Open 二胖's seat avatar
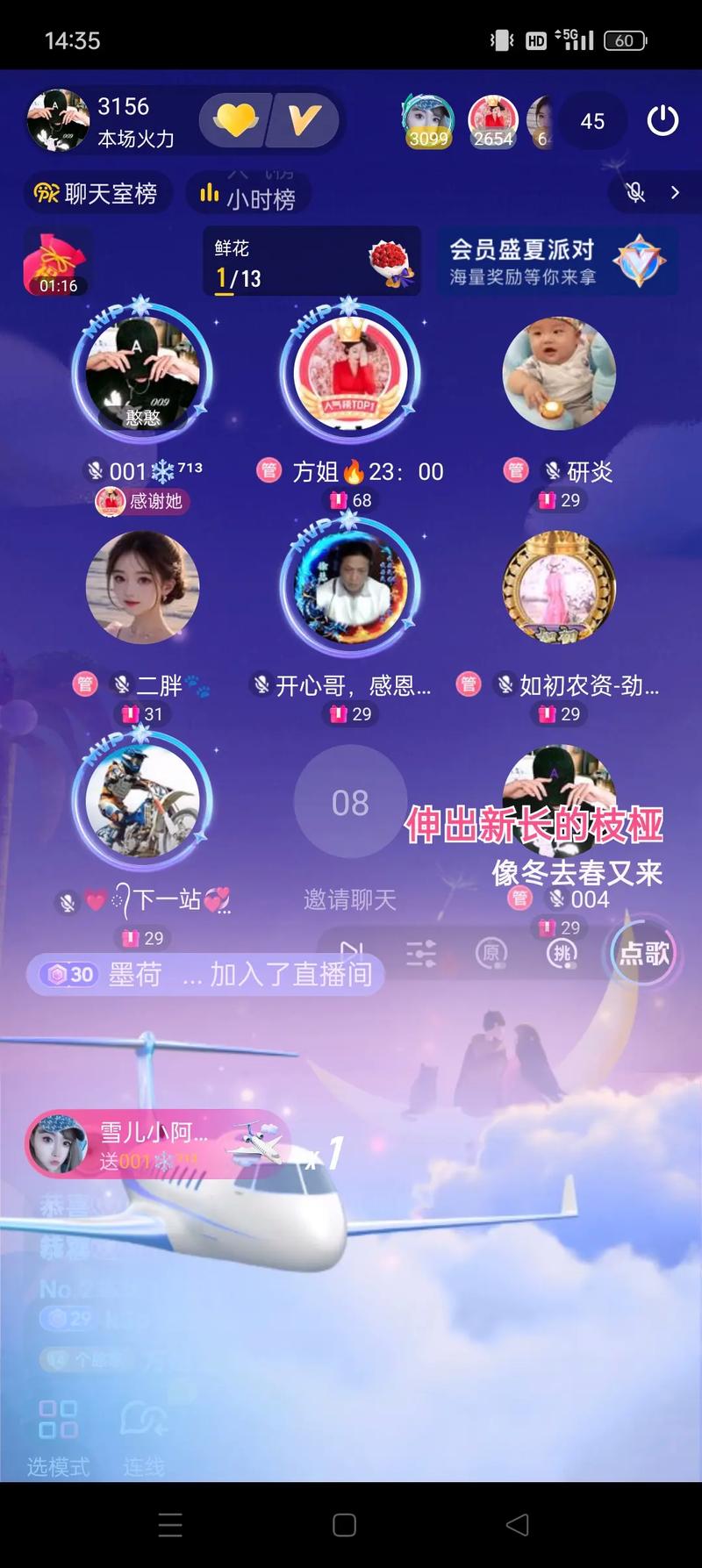Image resolution: width=702 pixels, height=1568 pixels. click(142, 588)
